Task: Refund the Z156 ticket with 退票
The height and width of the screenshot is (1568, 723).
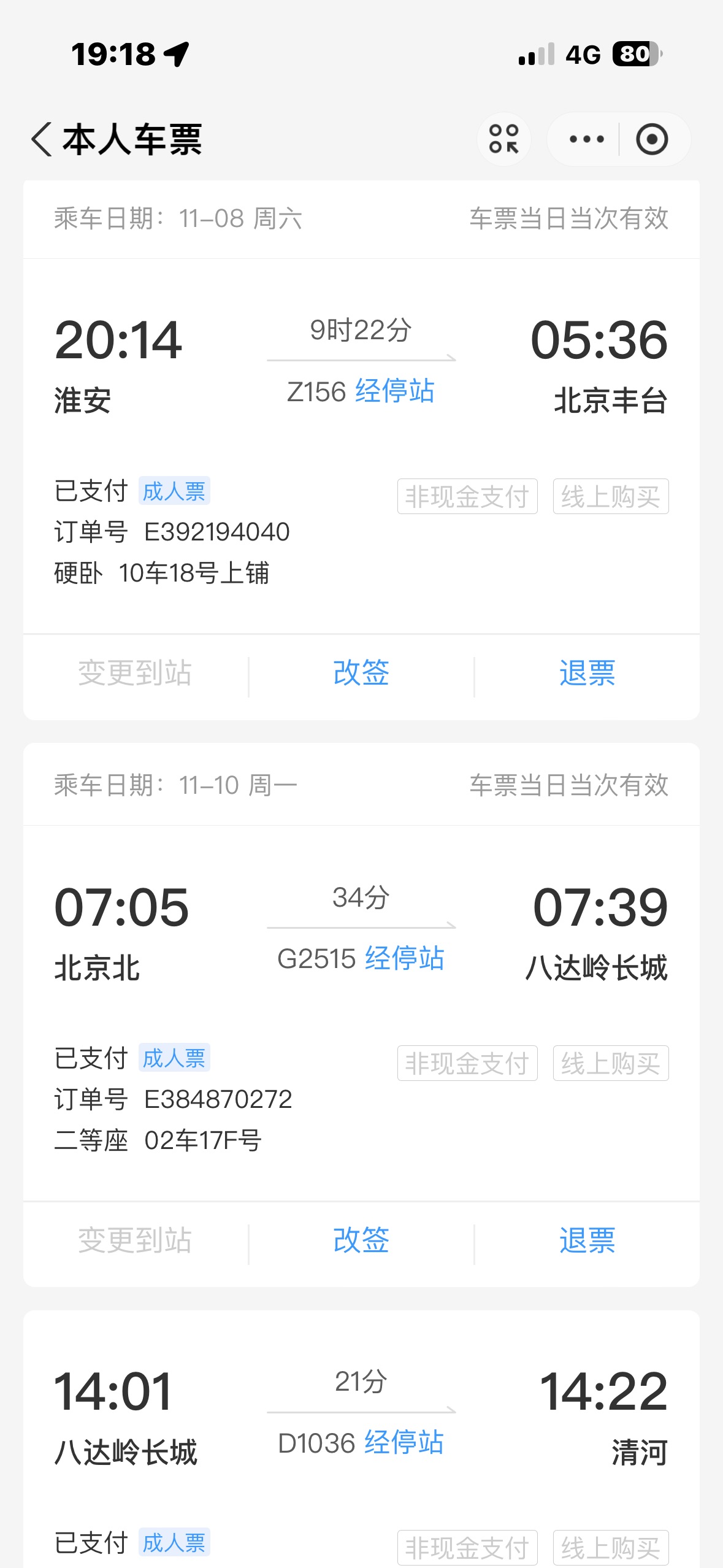Action: (587, 673)
